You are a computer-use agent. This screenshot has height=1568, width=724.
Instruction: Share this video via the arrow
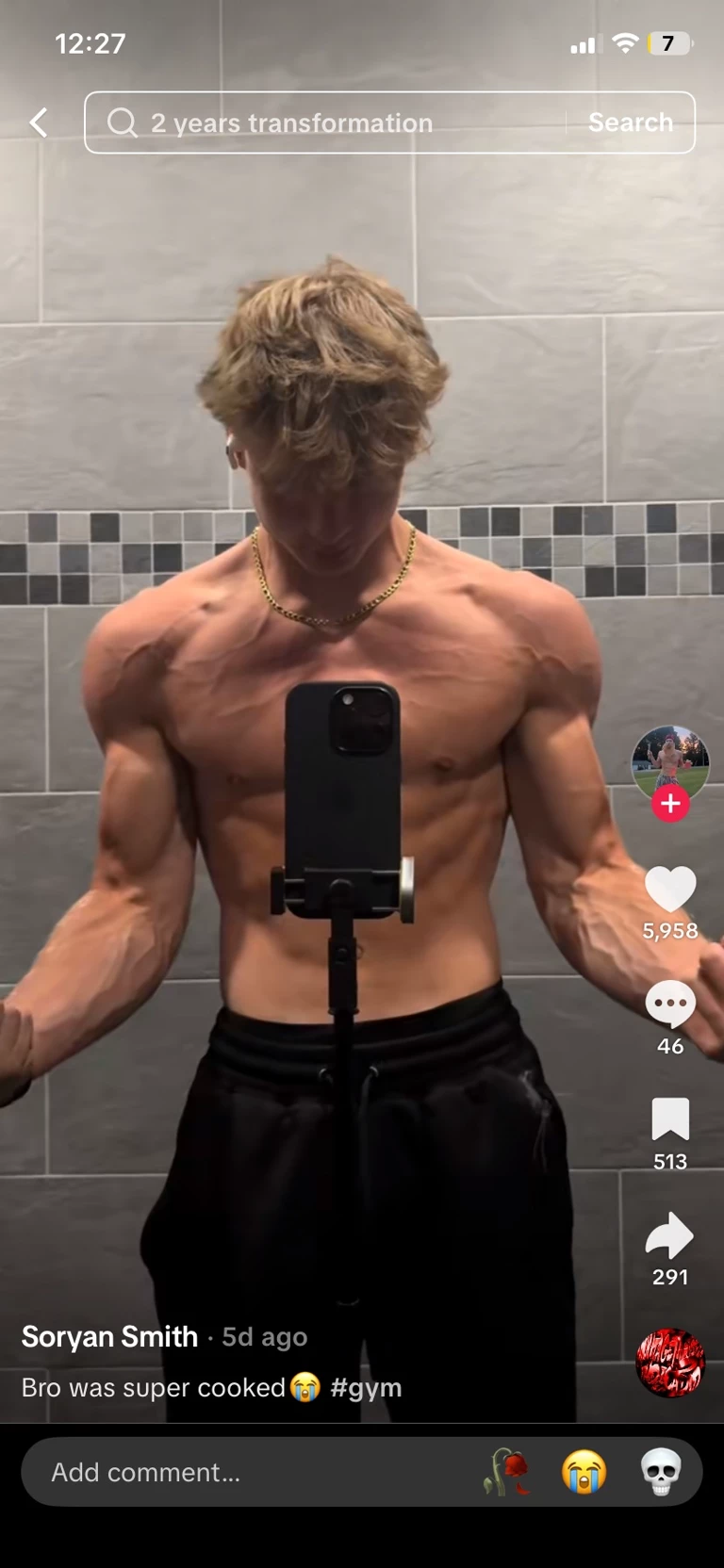tap(670, 1235)
